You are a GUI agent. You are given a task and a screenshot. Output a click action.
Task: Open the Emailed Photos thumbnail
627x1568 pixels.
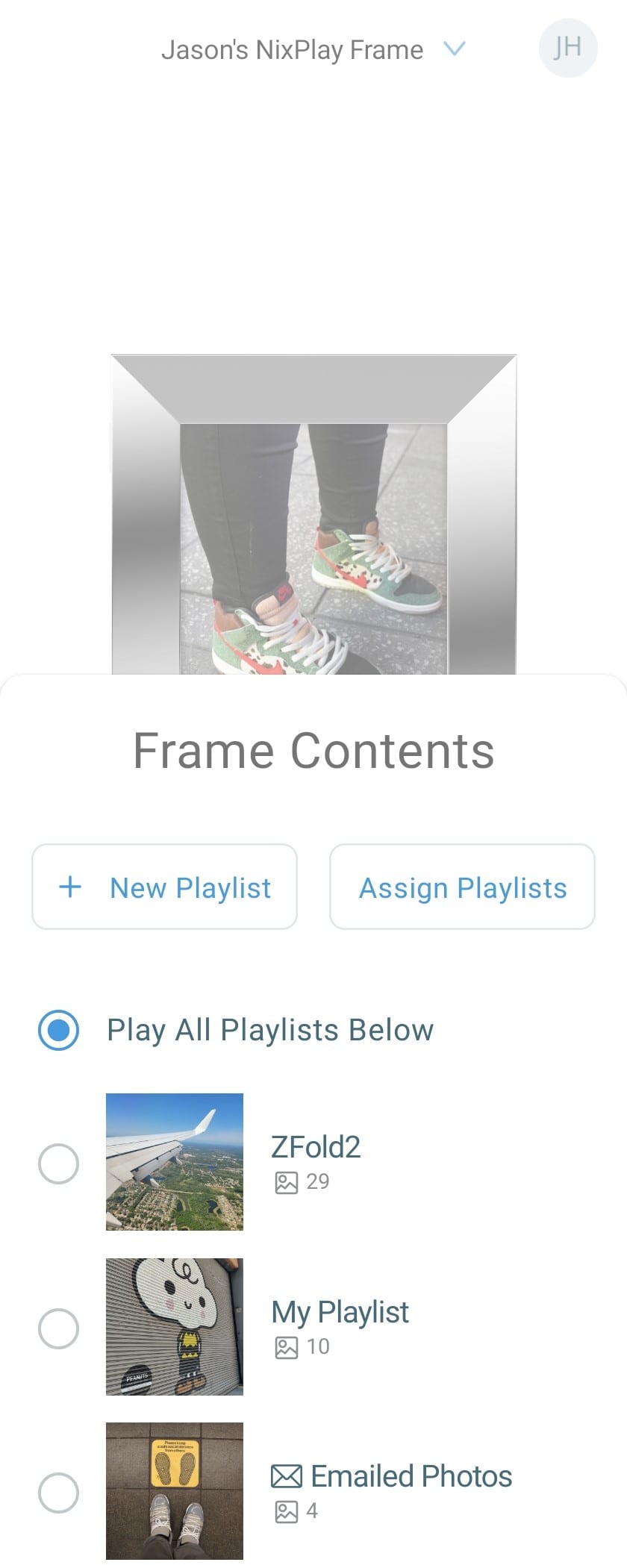point(175,1490)
